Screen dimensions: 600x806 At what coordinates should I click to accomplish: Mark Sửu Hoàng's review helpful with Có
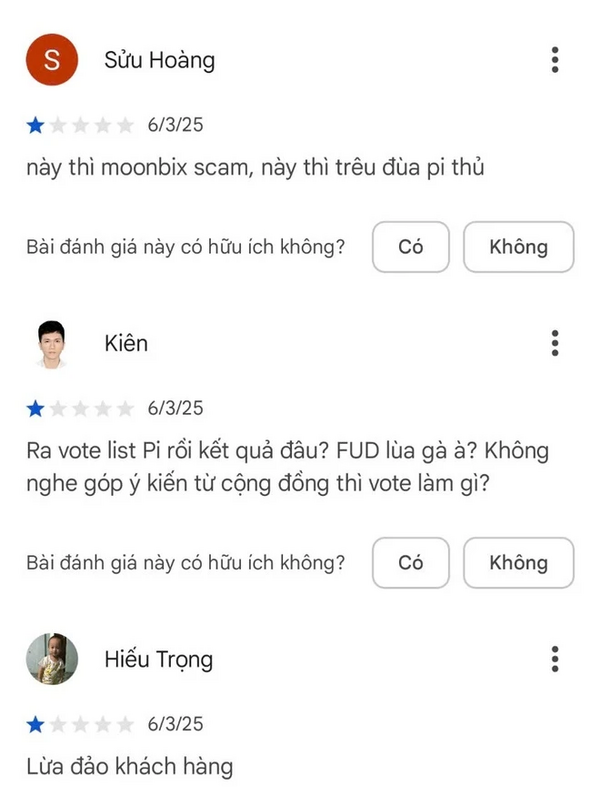[x=411, y=247]
